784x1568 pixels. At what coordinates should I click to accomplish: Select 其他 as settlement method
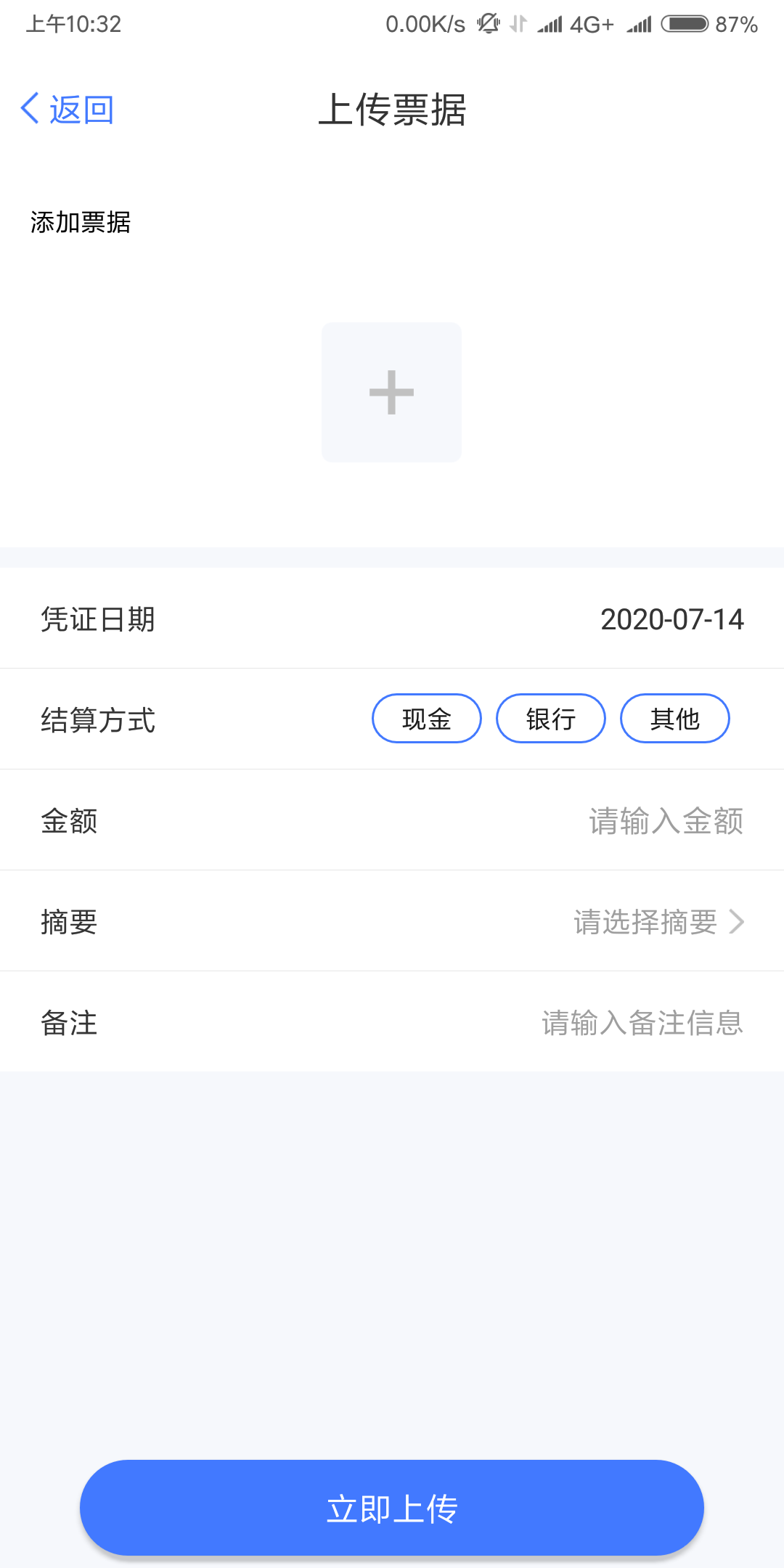pos(674,718)
